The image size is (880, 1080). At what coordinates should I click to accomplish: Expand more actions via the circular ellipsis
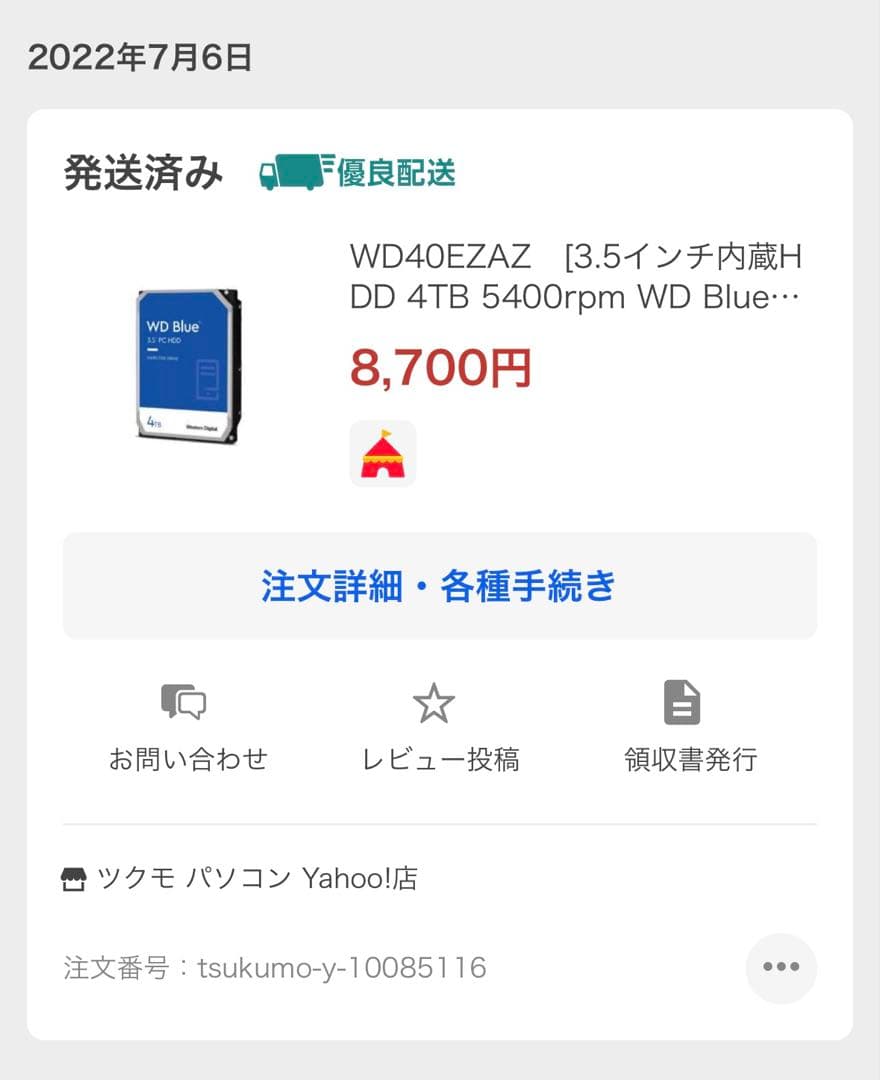point(781,967)
